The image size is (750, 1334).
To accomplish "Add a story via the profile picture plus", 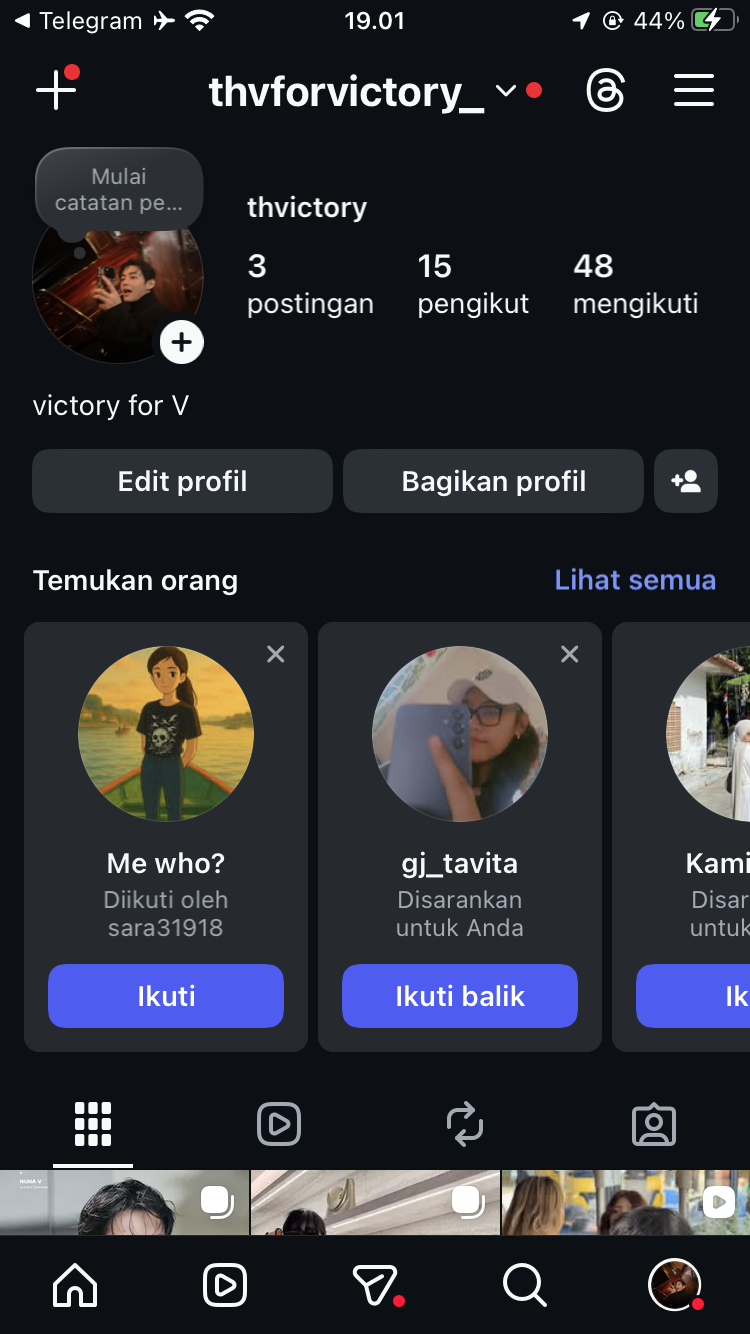I will (x=181, y=343).
